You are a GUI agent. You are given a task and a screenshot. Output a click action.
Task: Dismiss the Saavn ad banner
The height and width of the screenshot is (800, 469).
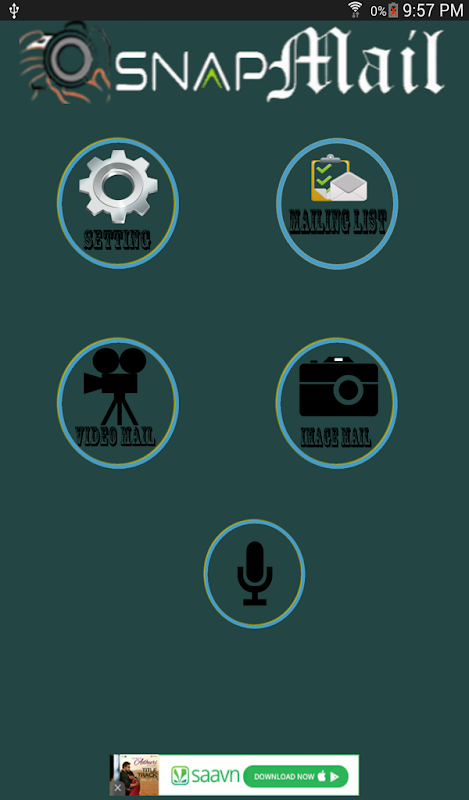pyautogui.click(x=117, y=788)
